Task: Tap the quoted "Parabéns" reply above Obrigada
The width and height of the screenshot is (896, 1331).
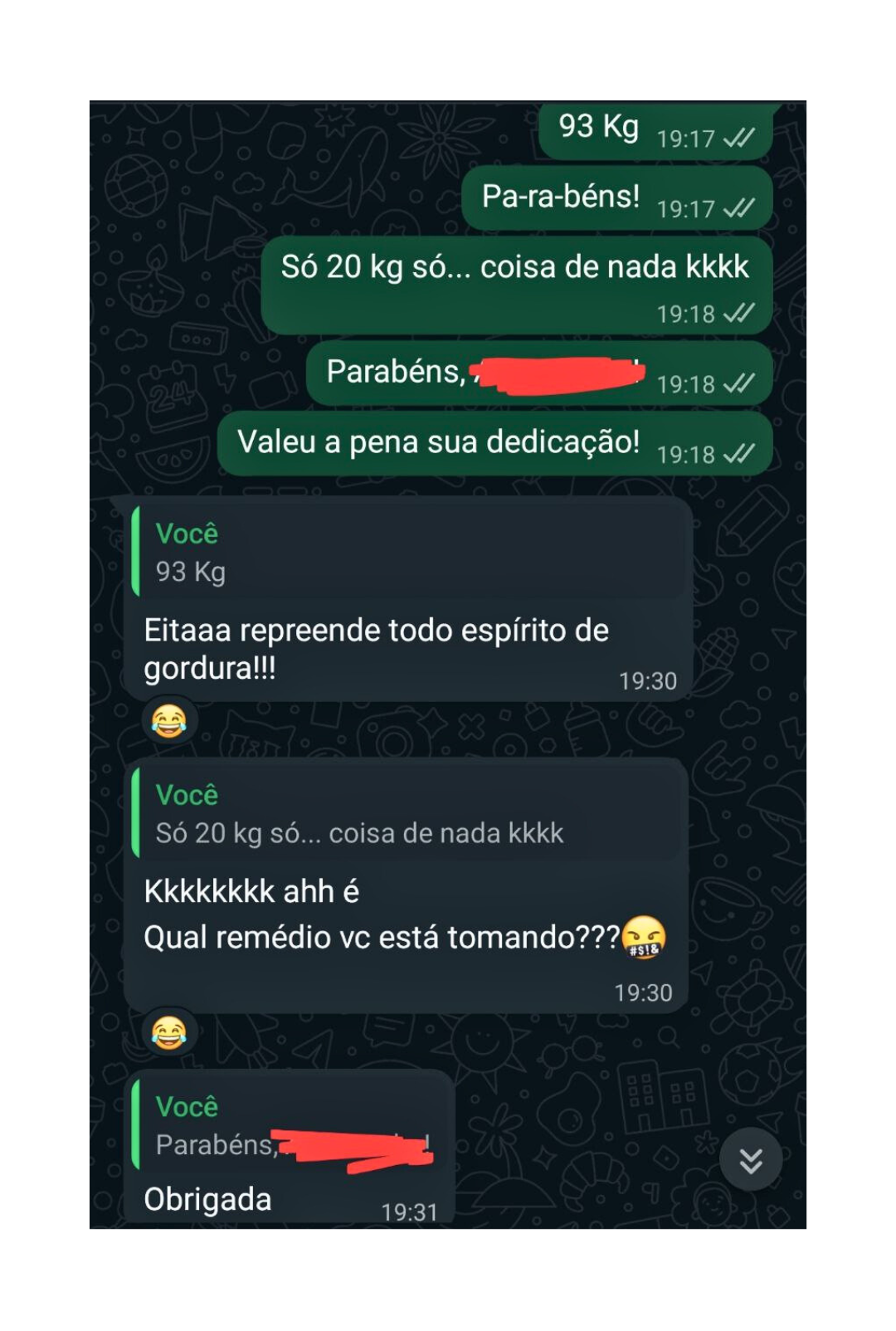Action: coord(290,1126)
